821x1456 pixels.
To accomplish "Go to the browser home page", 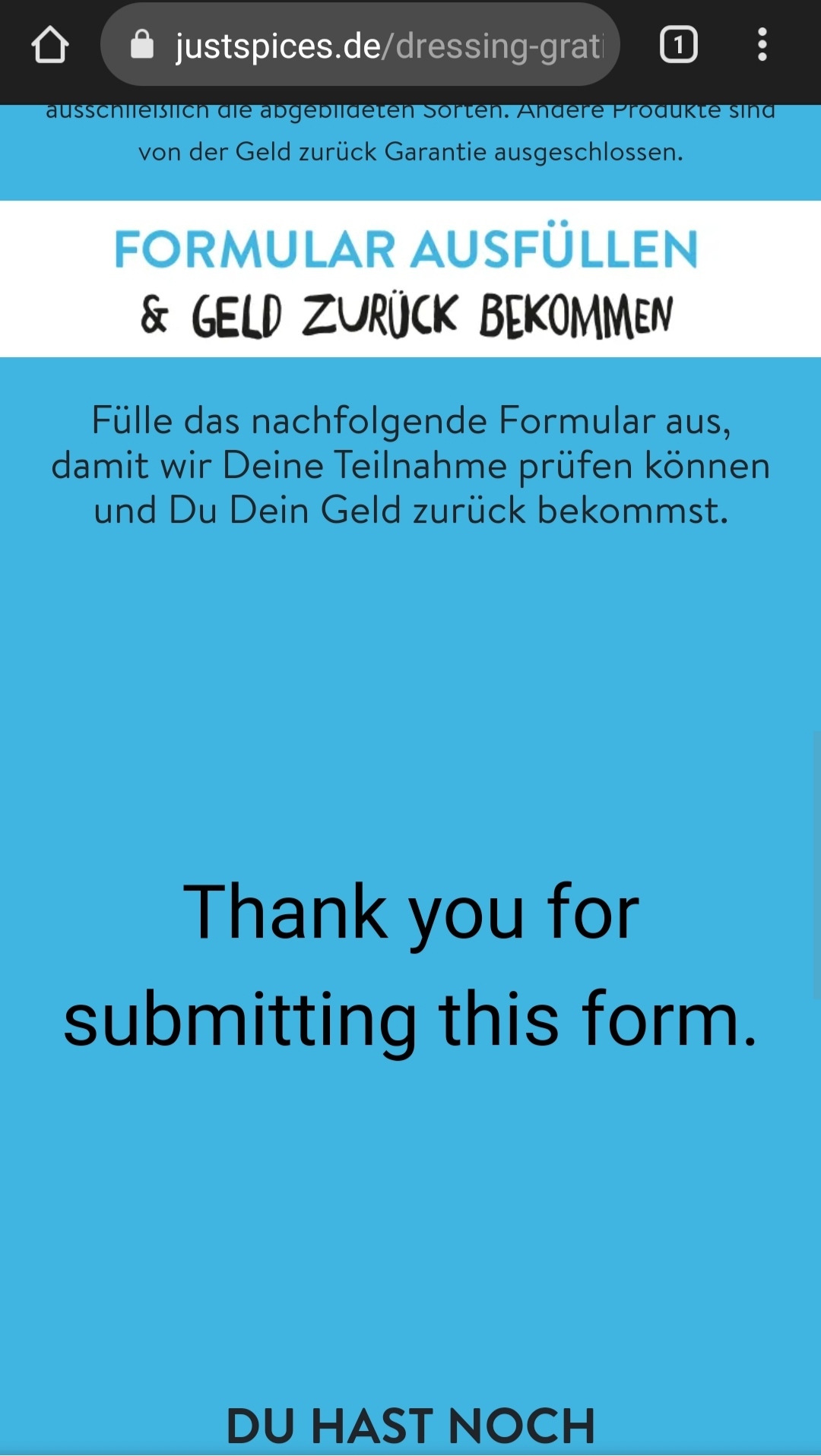I will coord(50,45).
